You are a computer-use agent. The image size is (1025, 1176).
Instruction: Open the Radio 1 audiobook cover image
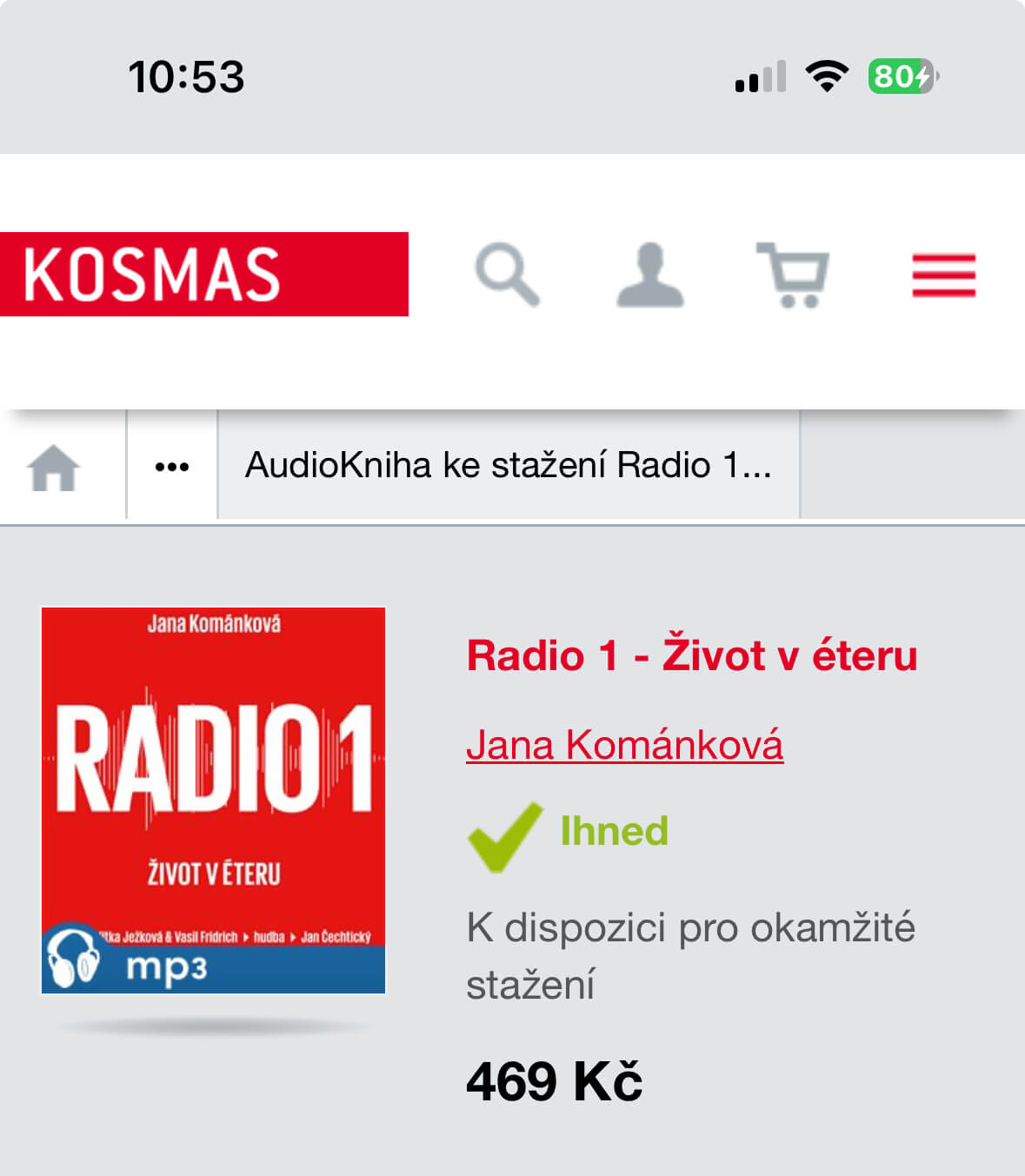click(214, 800)
